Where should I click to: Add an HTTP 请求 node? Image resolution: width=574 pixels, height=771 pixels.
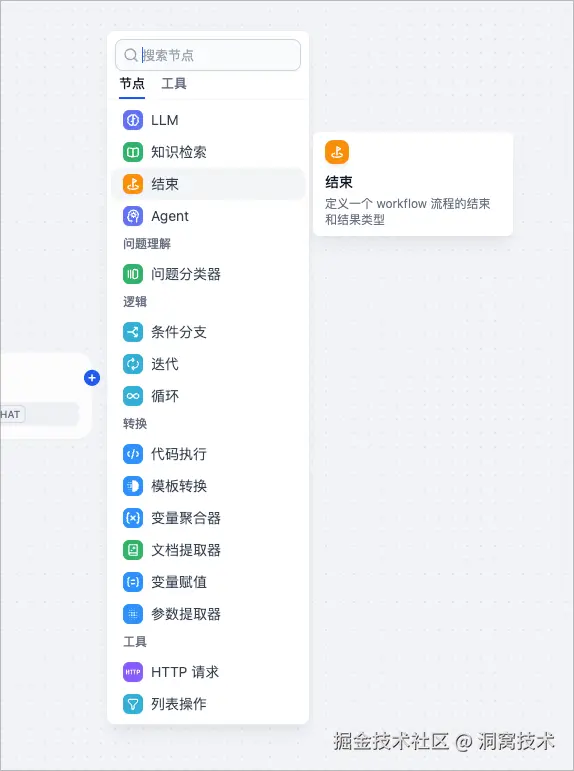(x=208, y=672)
